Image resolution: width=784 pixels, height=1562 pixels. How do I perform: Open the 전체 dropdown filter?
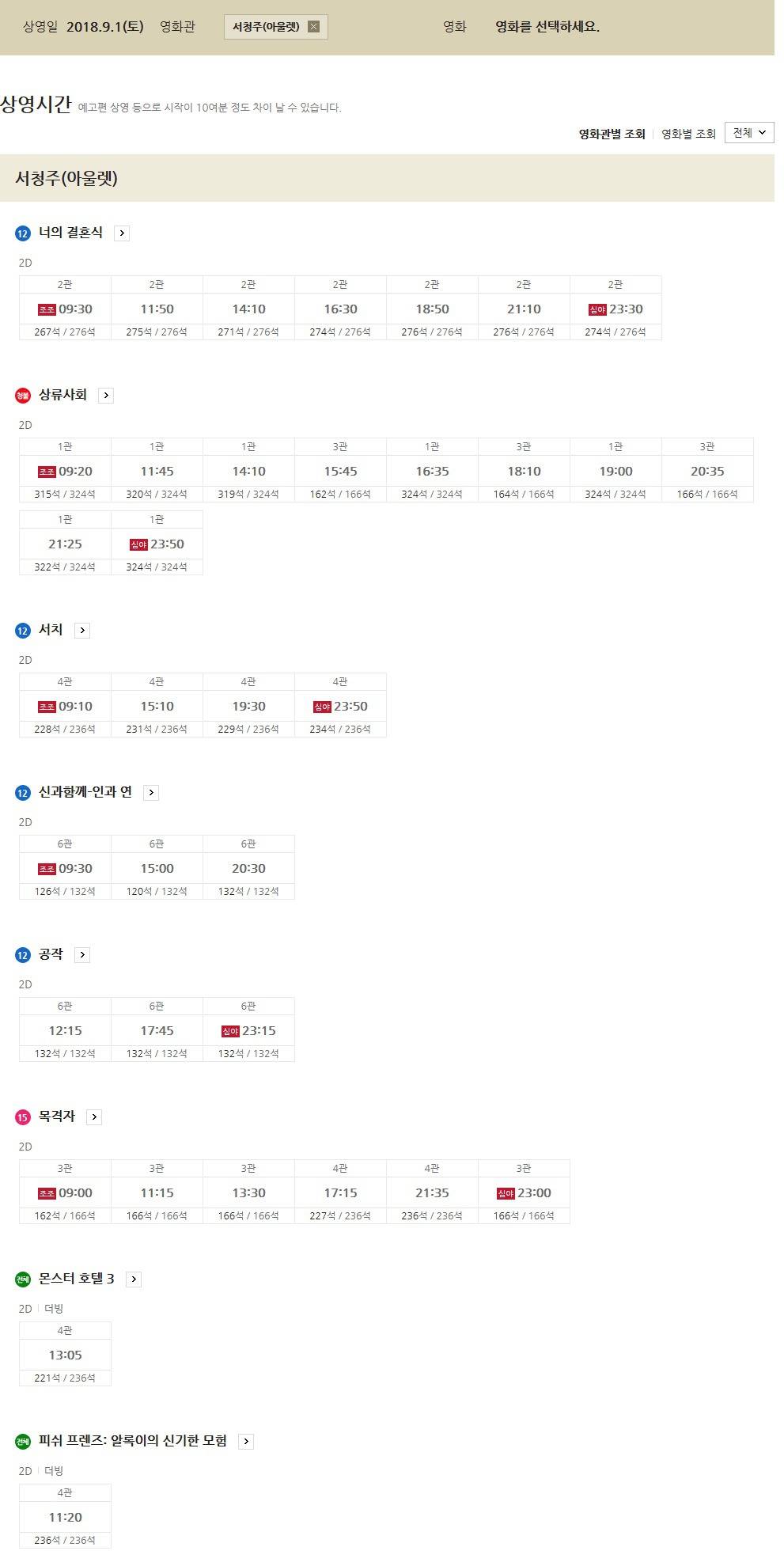point(748,133)
